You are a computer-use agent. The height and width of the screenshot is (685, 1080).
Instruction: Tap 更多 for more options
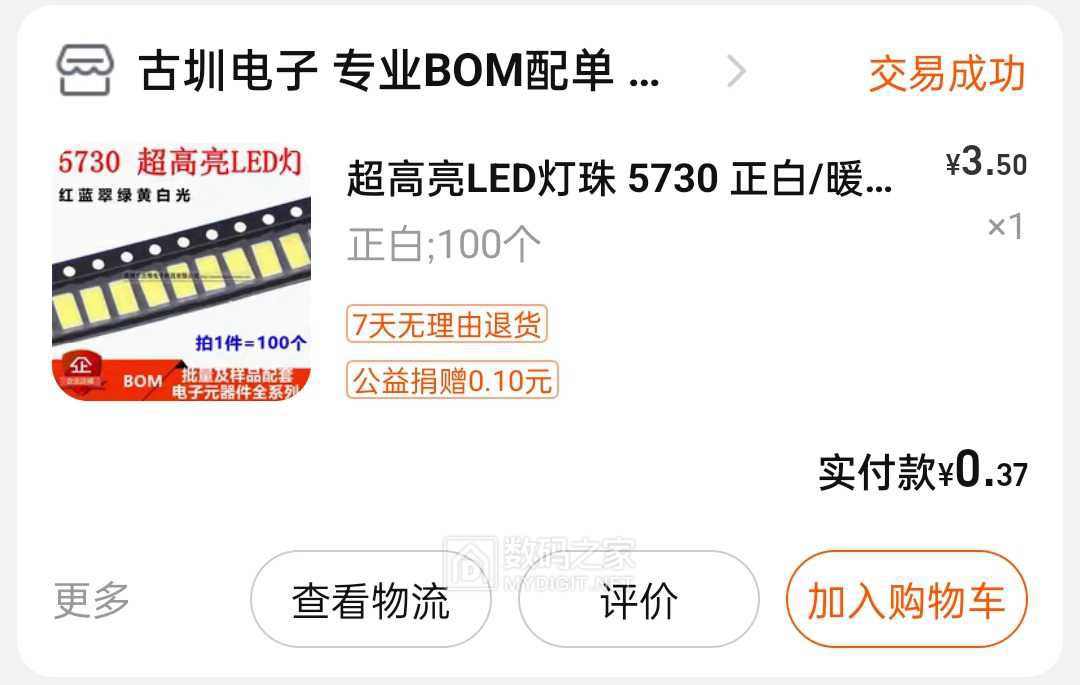pyautogui.click(x=92, y=600)
